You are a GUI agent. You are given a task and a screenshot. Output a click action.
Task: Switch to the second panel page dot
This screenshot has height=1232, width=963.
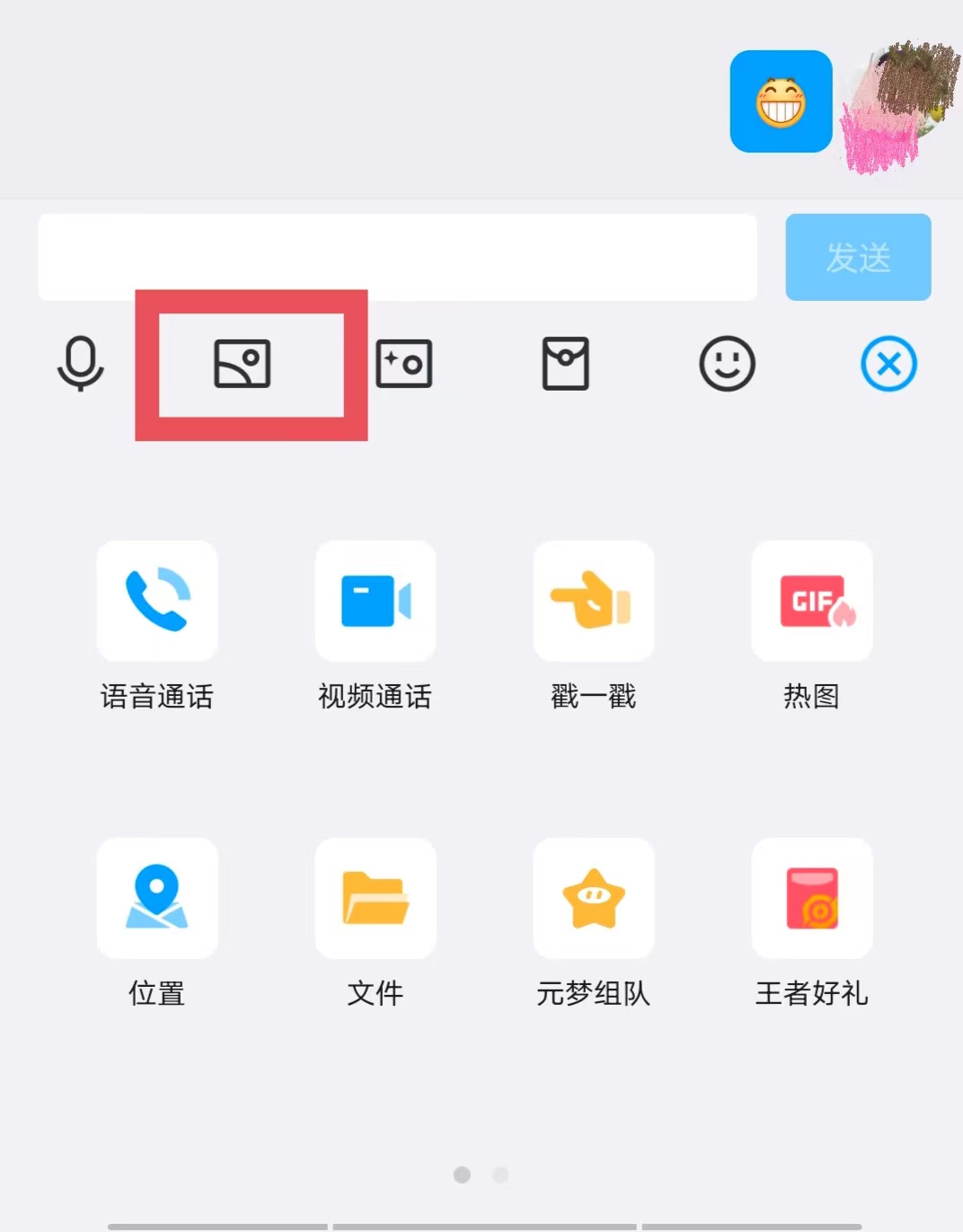(x=499, y=1174)
